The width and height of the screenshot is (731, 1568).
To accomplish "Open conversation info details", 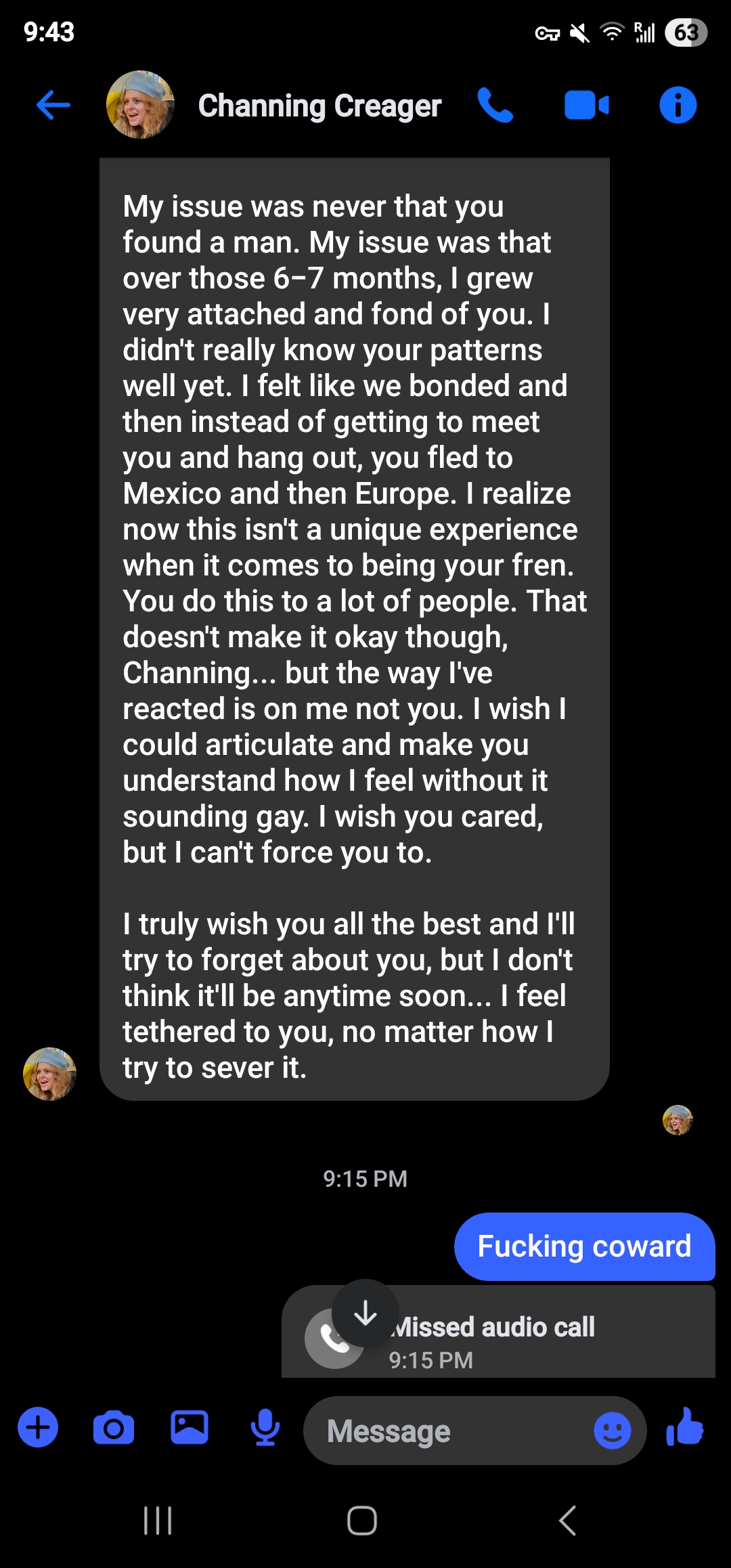I will pos(678,106).
